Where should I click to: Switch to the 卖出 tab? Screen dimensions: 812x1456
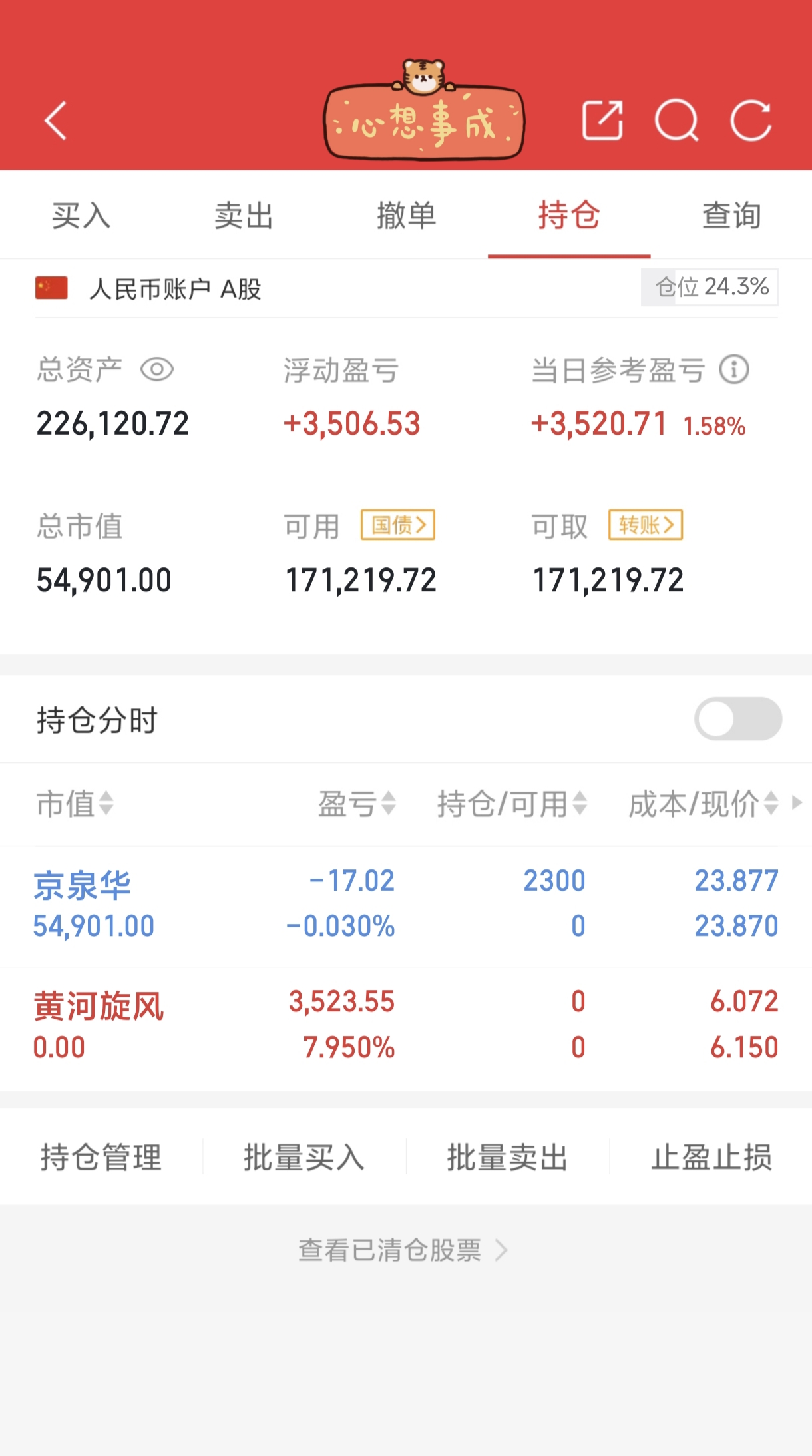[244, 216]
